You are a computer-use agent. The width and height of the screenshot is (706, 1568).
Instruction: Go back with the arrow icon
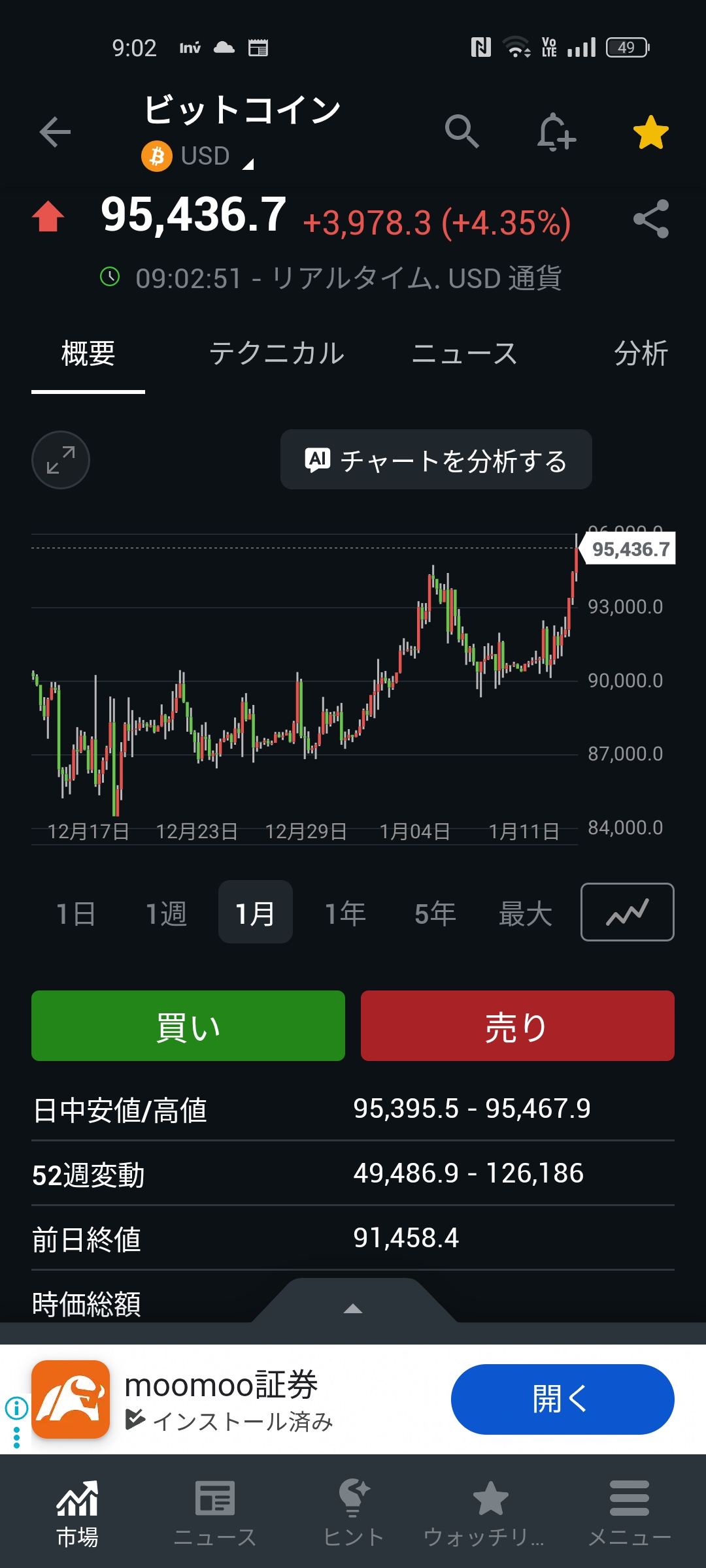(55, 132)
